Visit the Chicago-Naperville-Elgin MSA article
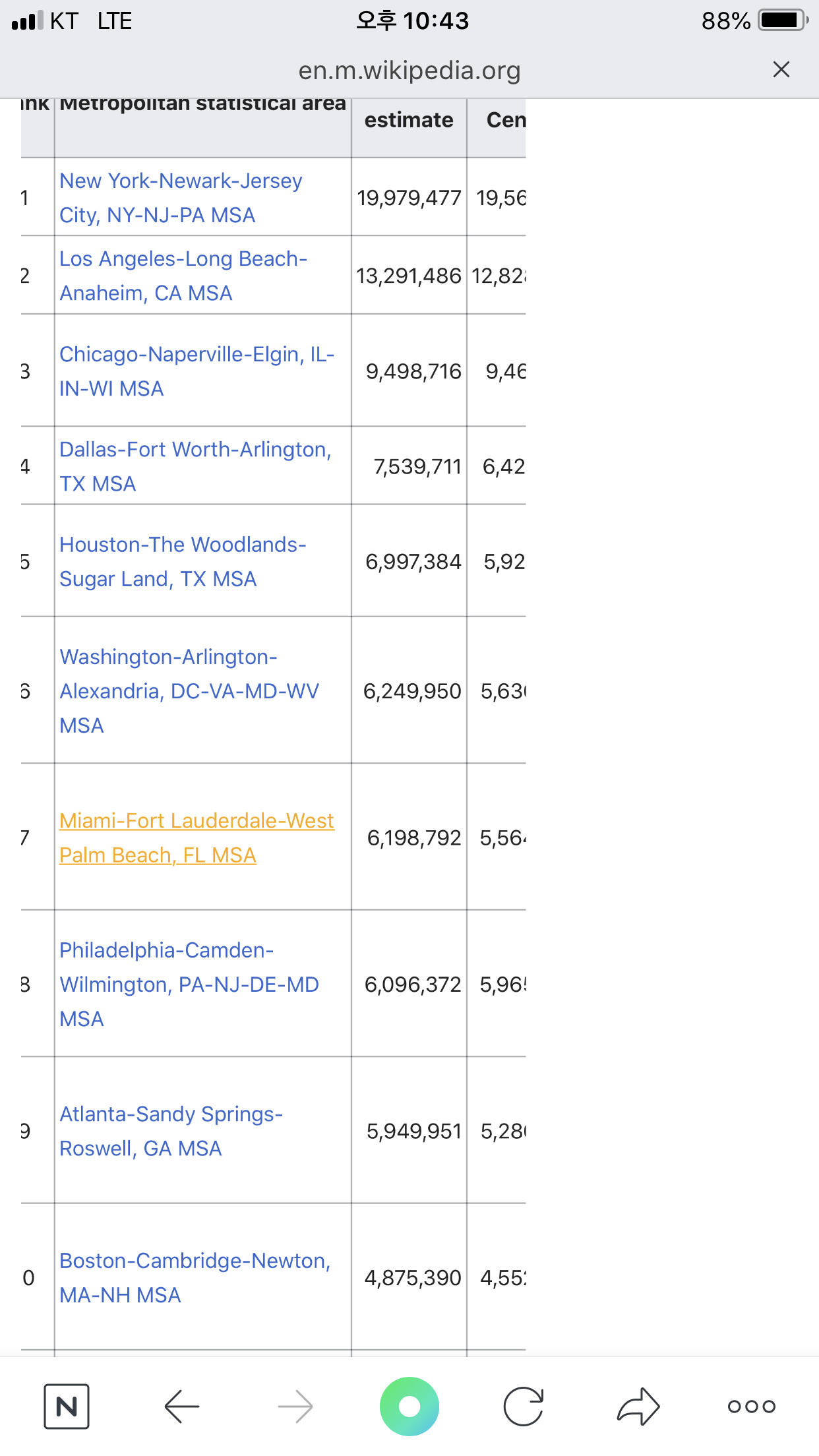Image resolution: width=819 pixels, height=1456 pixels. [x=196, y=371]
